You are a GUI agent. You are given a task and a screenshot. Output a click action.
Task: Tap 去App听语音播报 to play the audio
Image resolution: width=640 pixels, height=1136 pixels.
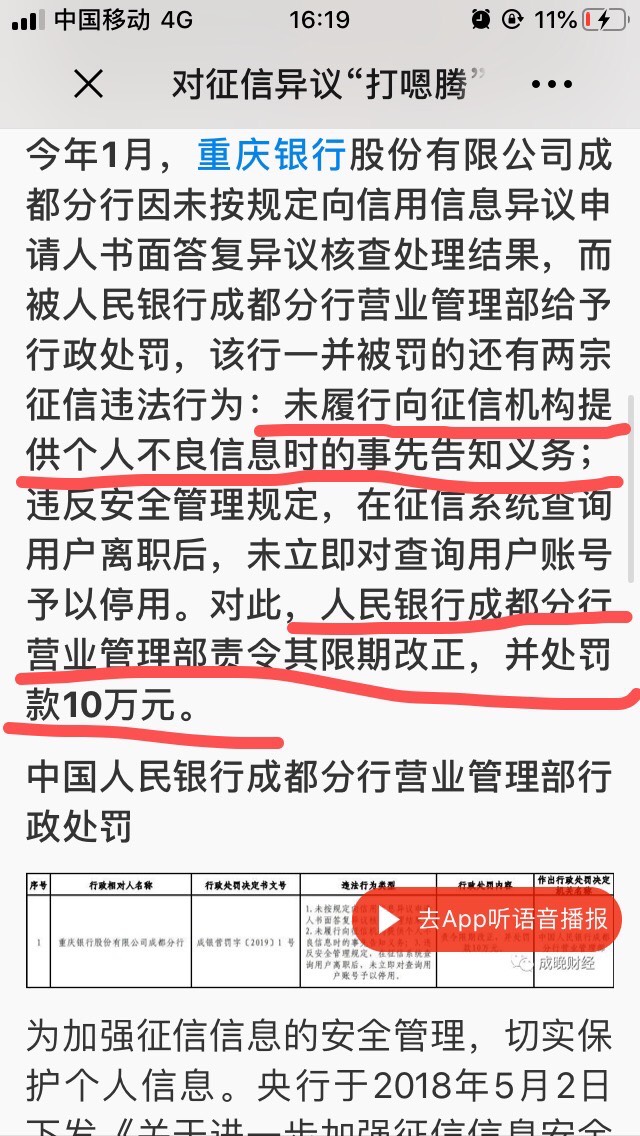coord(490,918)
